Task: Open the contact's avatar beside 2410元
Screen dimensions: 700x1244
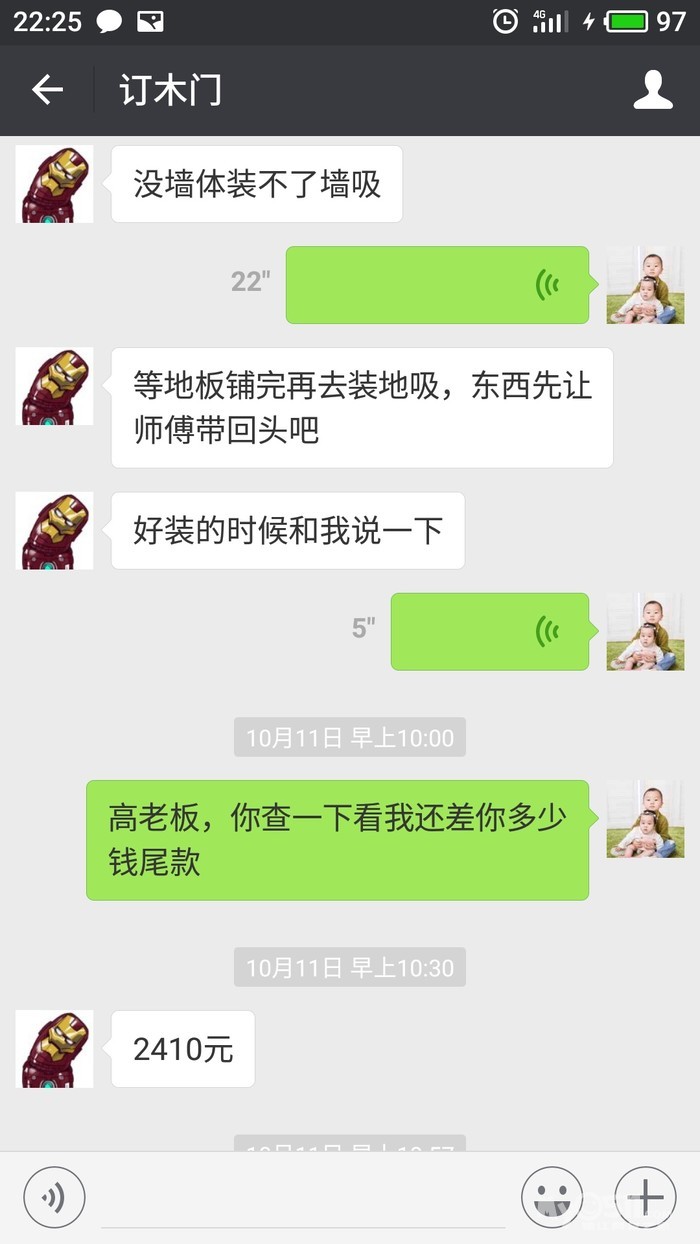Action: point(55,1049)
